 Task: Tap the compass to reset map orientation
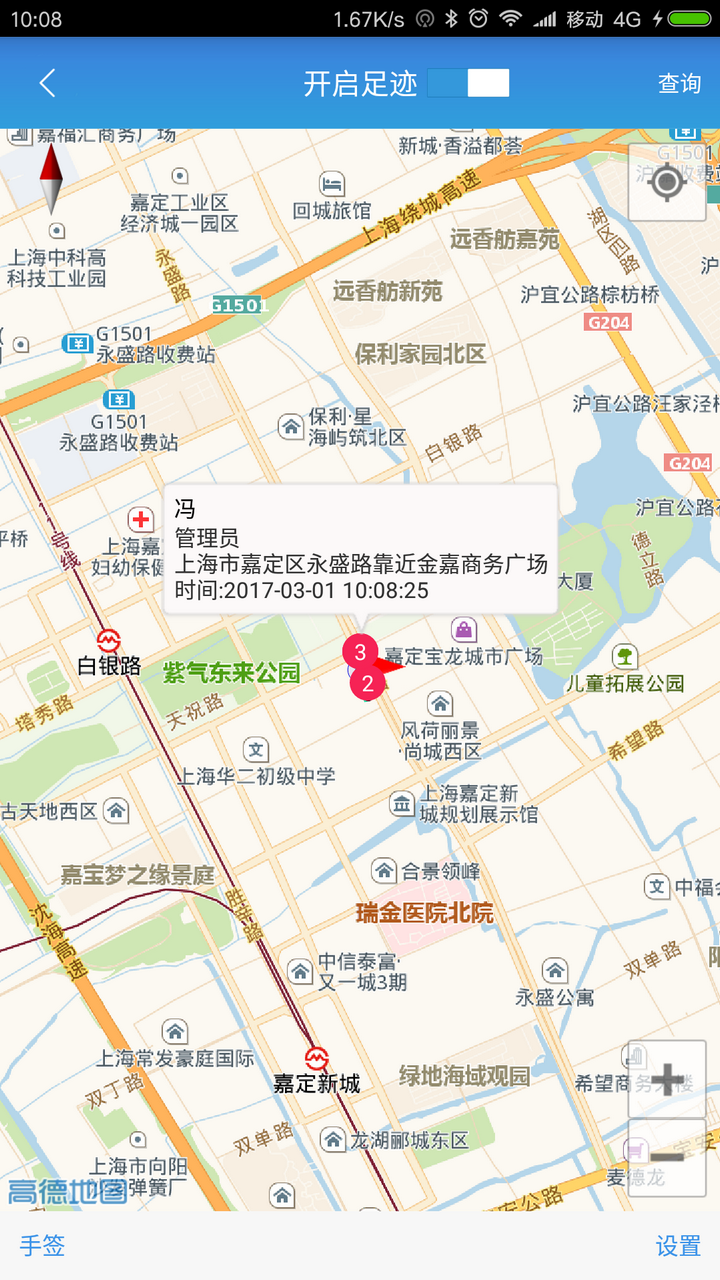[x=52, y=178]
